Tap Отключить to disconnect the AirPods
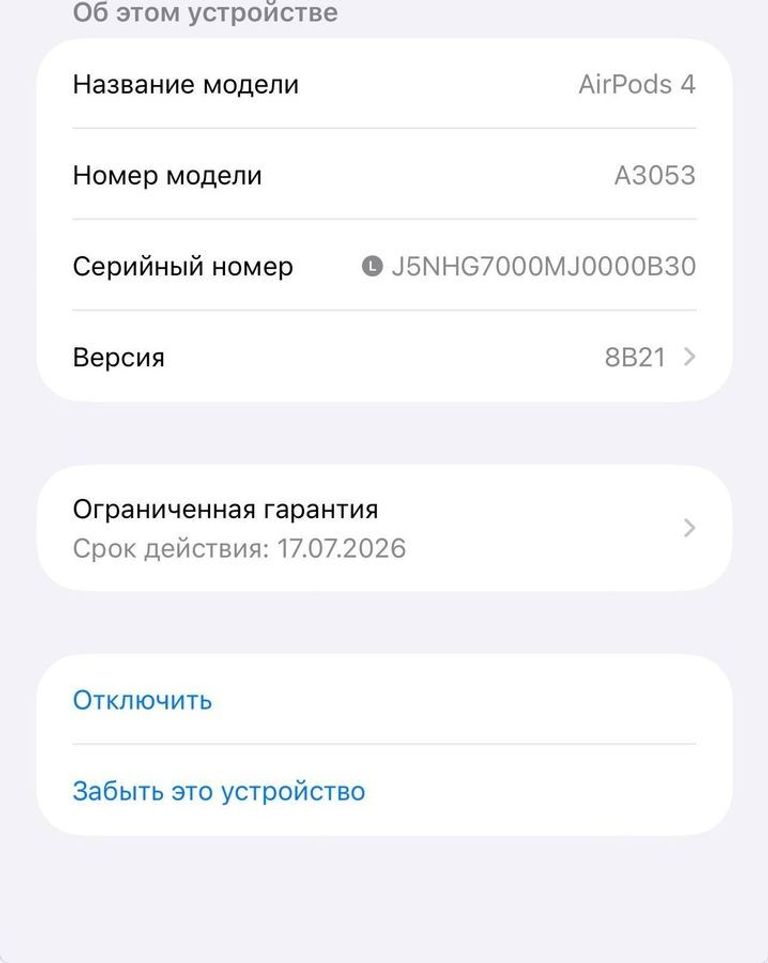This screenshot has width=768, height=963. (141, 700)
